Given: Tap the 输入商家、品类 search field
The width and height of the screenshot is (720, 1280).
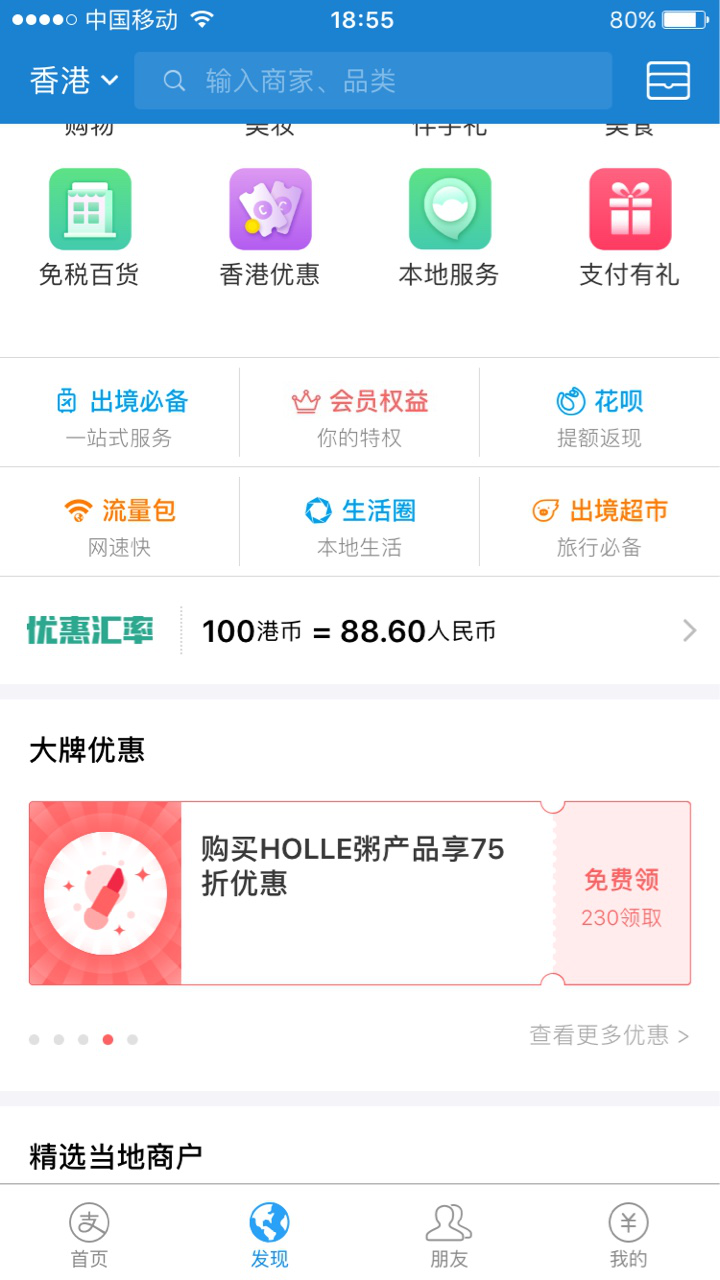Looking at the screenshot, I should click(x=373, y=81).
